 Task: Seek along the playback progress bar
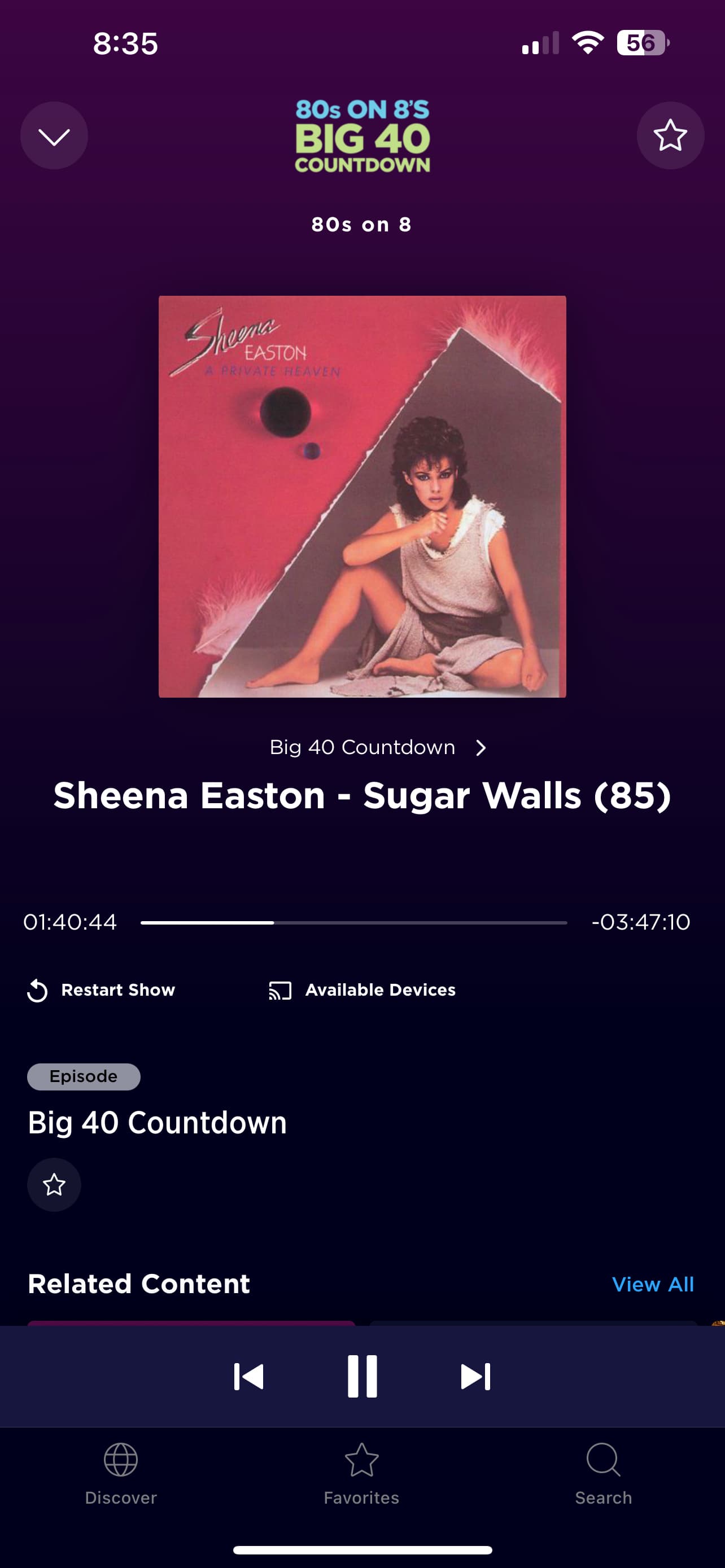pyautogui.click(x=353, y=923)
